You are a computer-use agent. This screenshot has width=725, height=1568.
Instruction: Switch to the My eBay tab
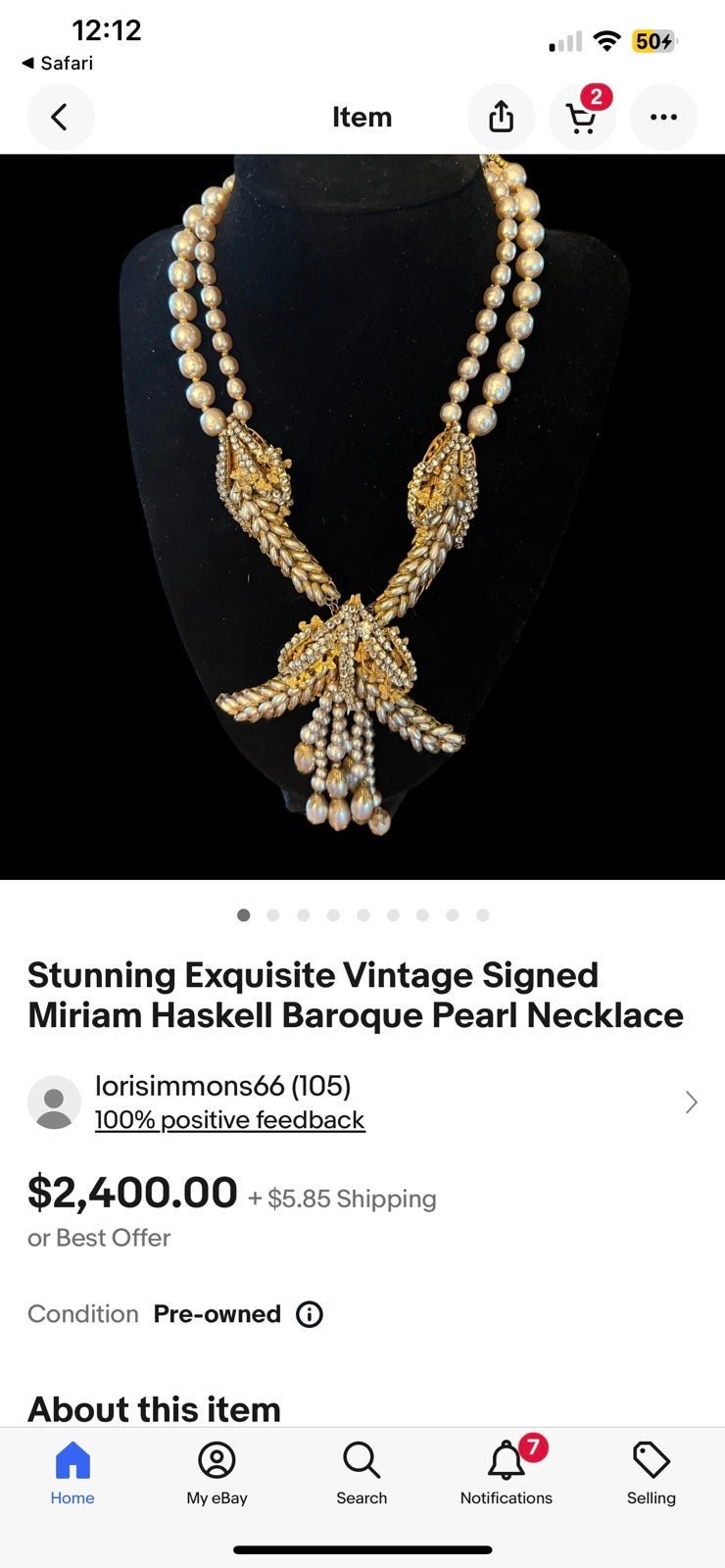tap(217, 1473)
